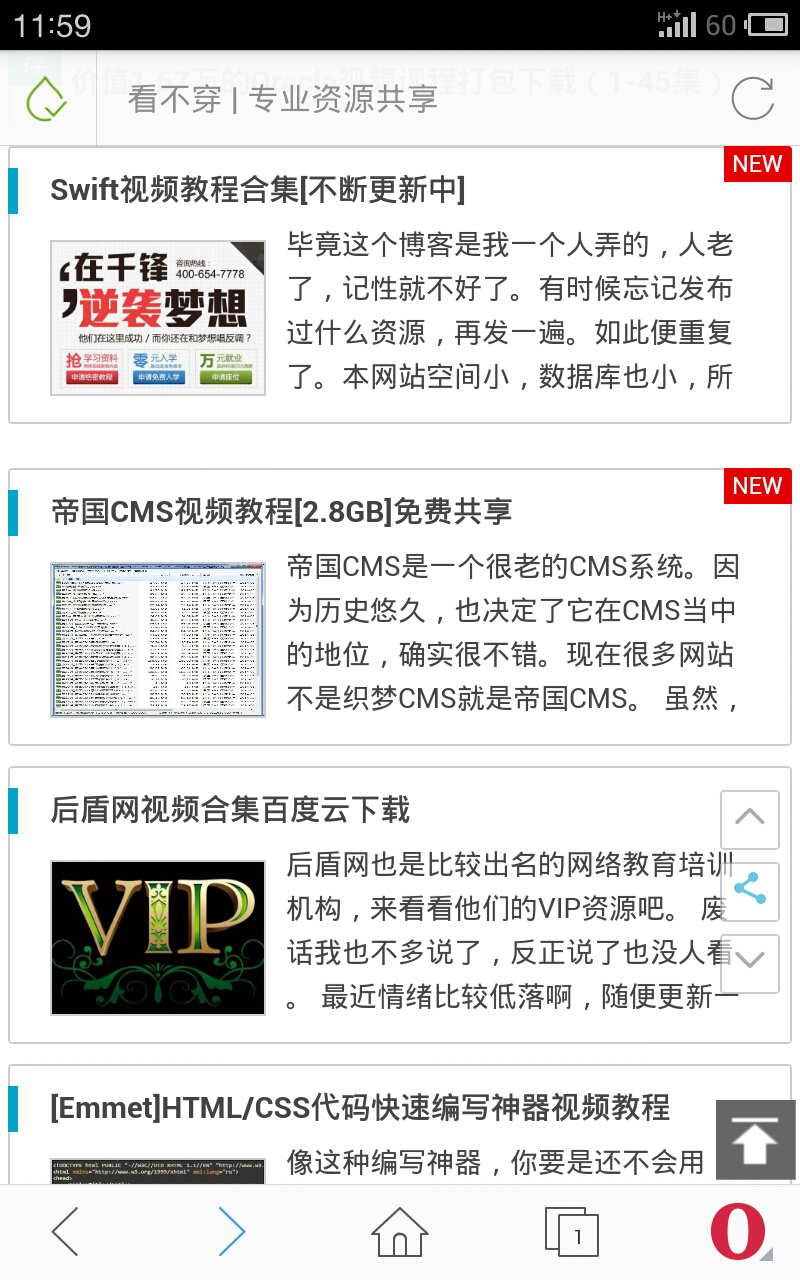This screenshot has width=800, height=1280.
Task: Tap the green leaf browser icon near address bar
Action: (47, 97)
